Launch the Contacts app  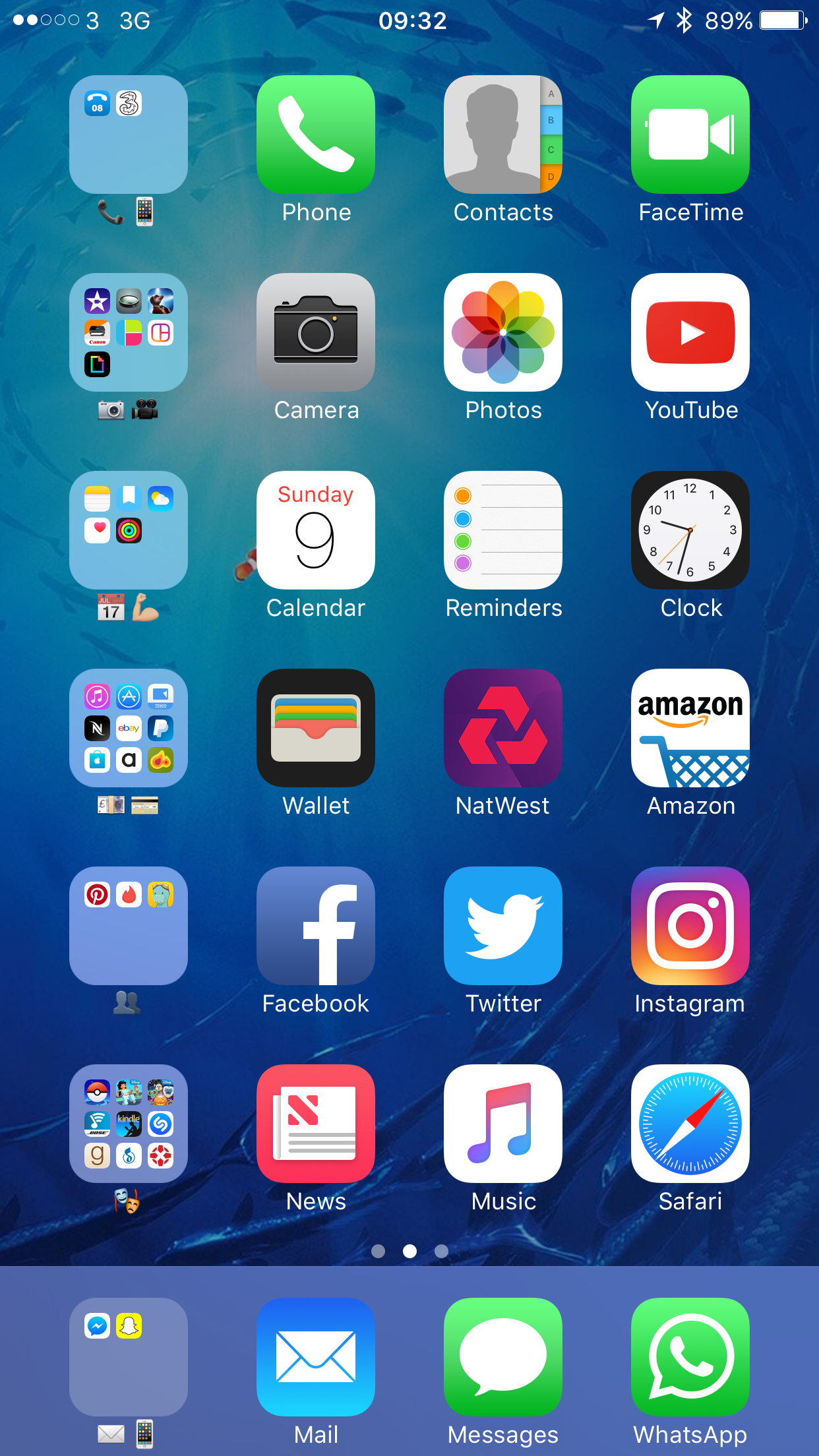[x=502, y=135]
